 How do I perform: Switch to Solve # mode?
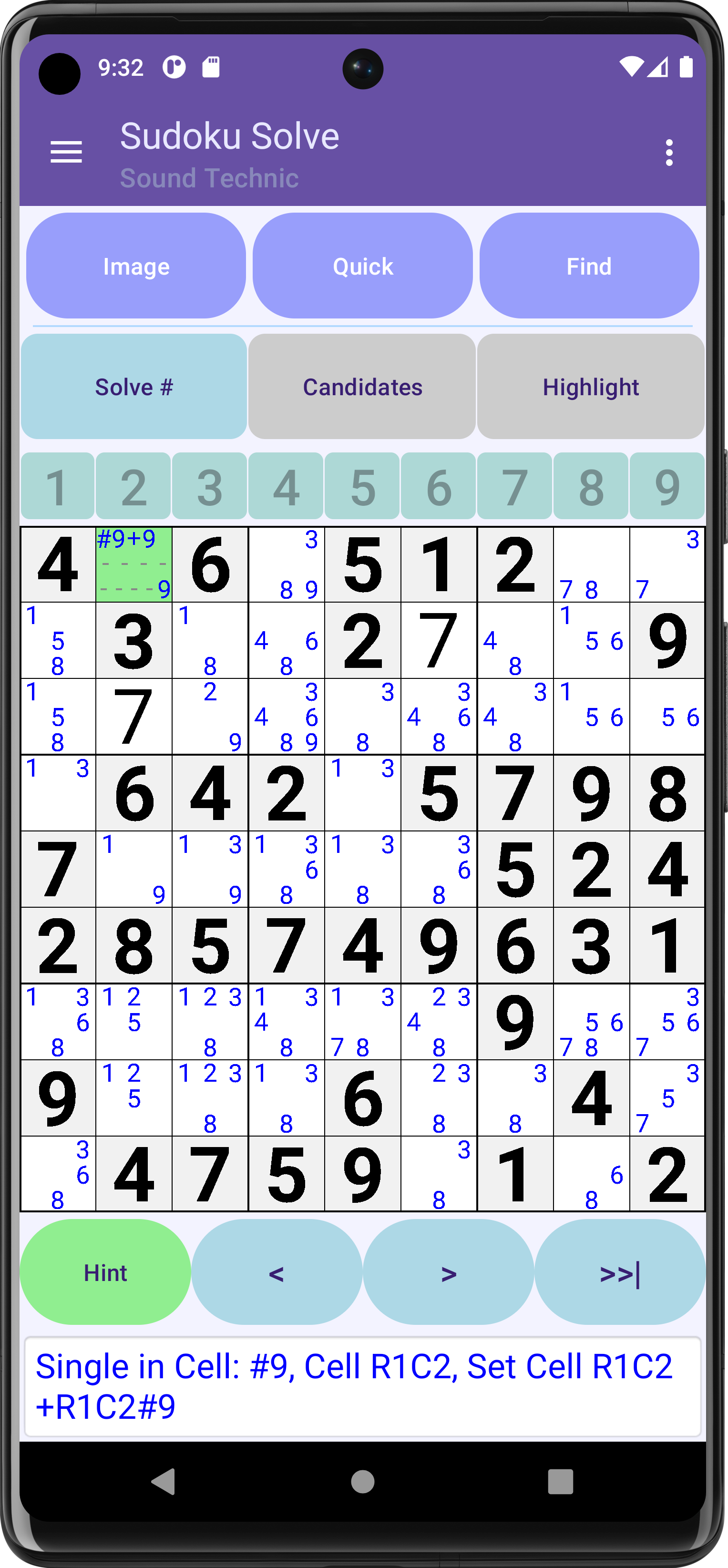134,387
